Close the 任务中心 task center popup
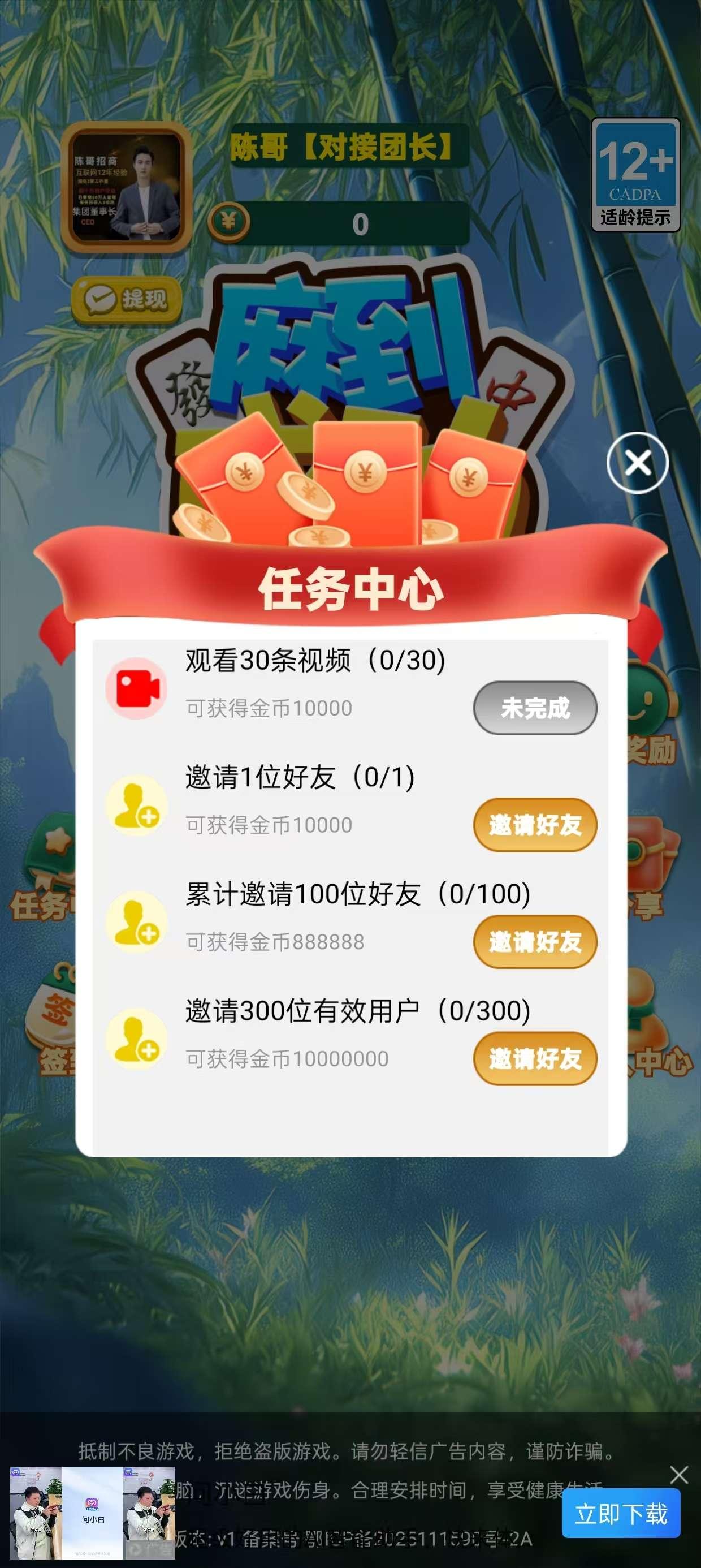The width and height of the screenshot is (701, 1568). click(x=637, y=463)
